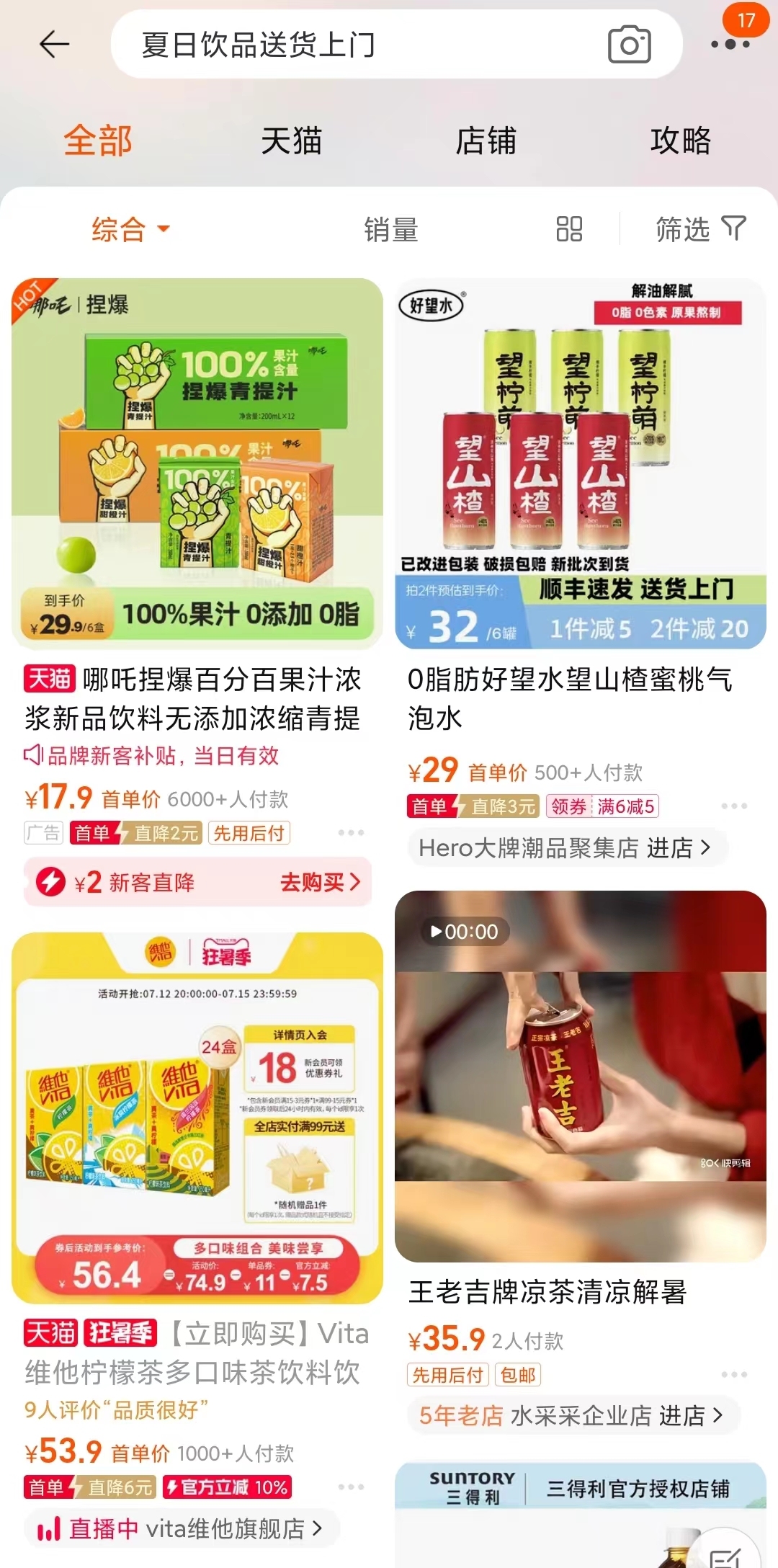778x1568 pixels.
Task: Open the 筛选 filter panel
Action: (700, 230)
